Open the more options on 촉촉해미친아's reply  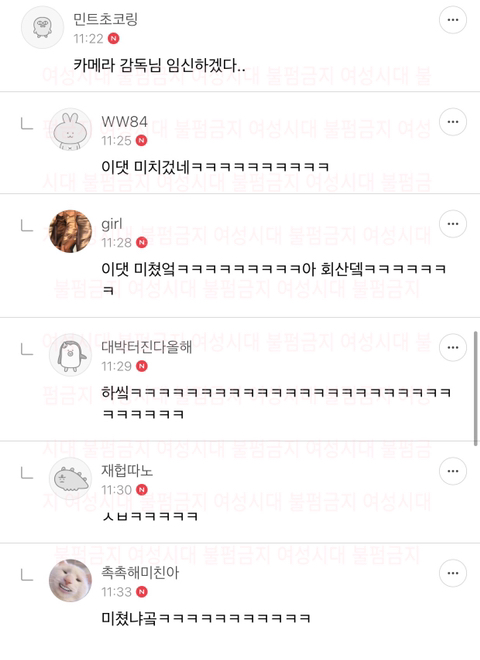click(453, 573)
